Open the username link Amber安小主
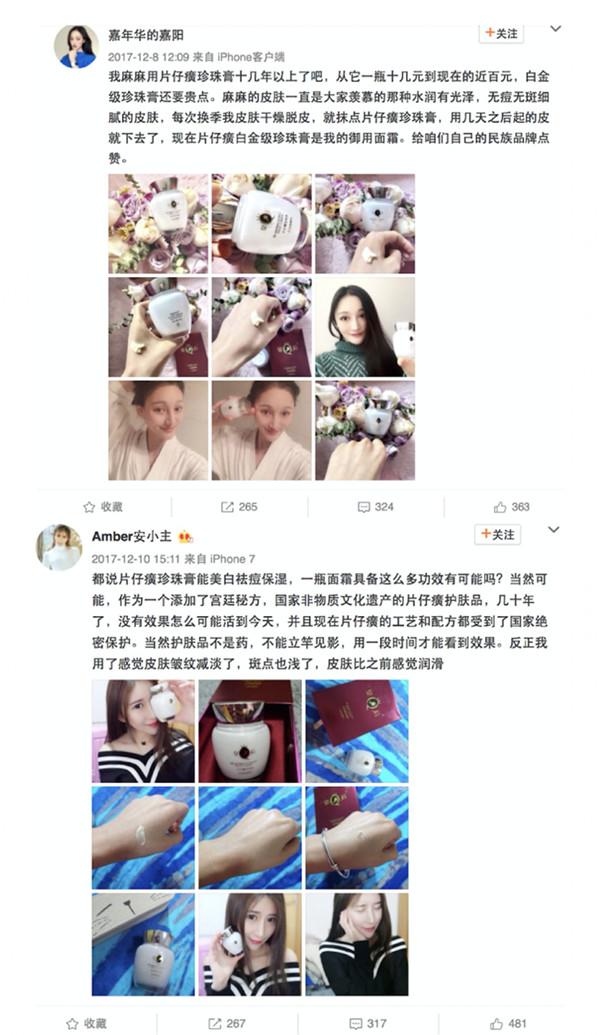 (132, 535)
